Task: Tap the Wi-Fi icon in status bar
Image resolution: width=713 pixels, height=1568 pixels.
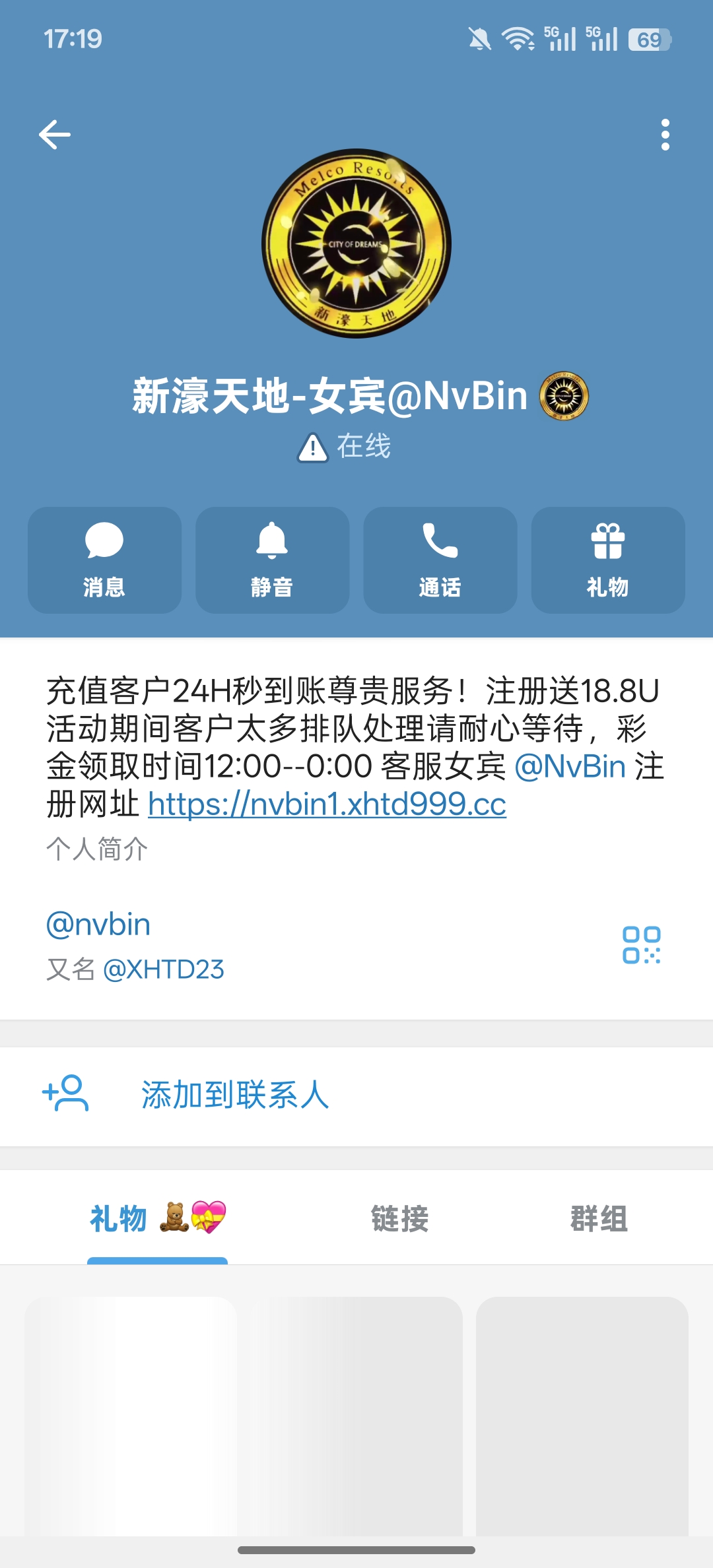Action: click(518, 39)
